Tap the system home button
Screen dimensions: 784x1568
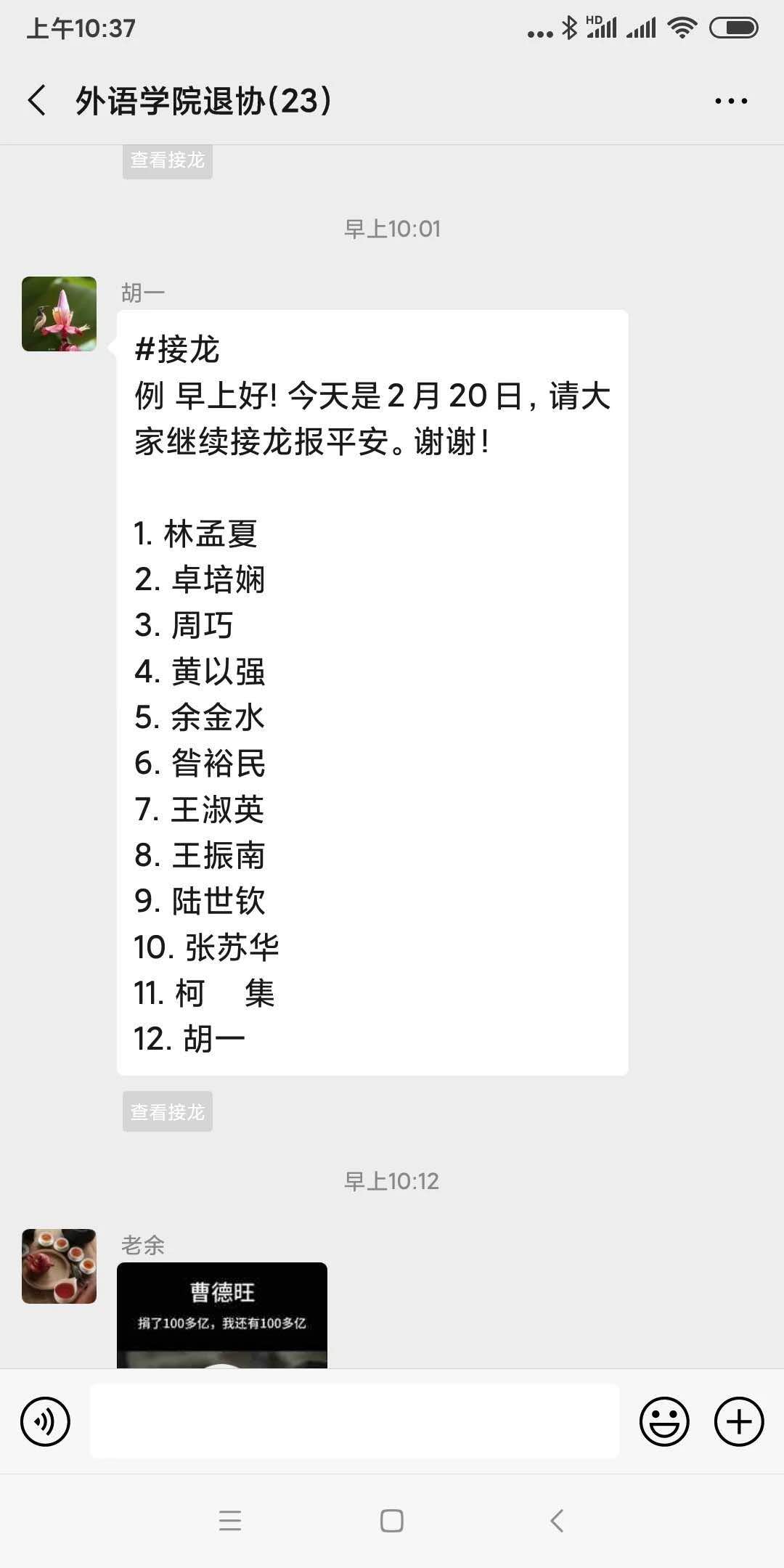pyautogui.click(x=391, y=1521)
